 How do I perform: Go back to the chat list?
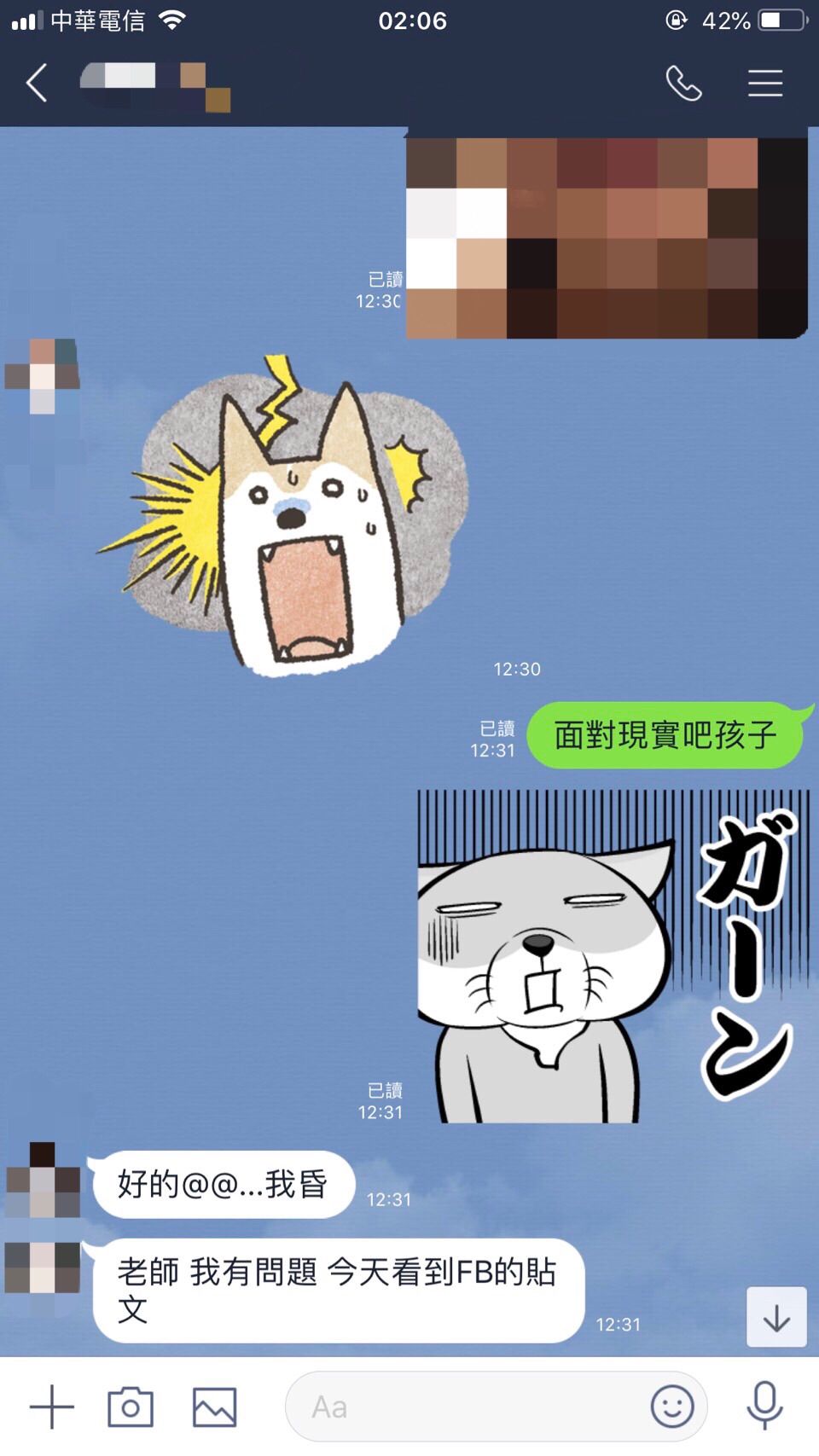pos(37,84)
